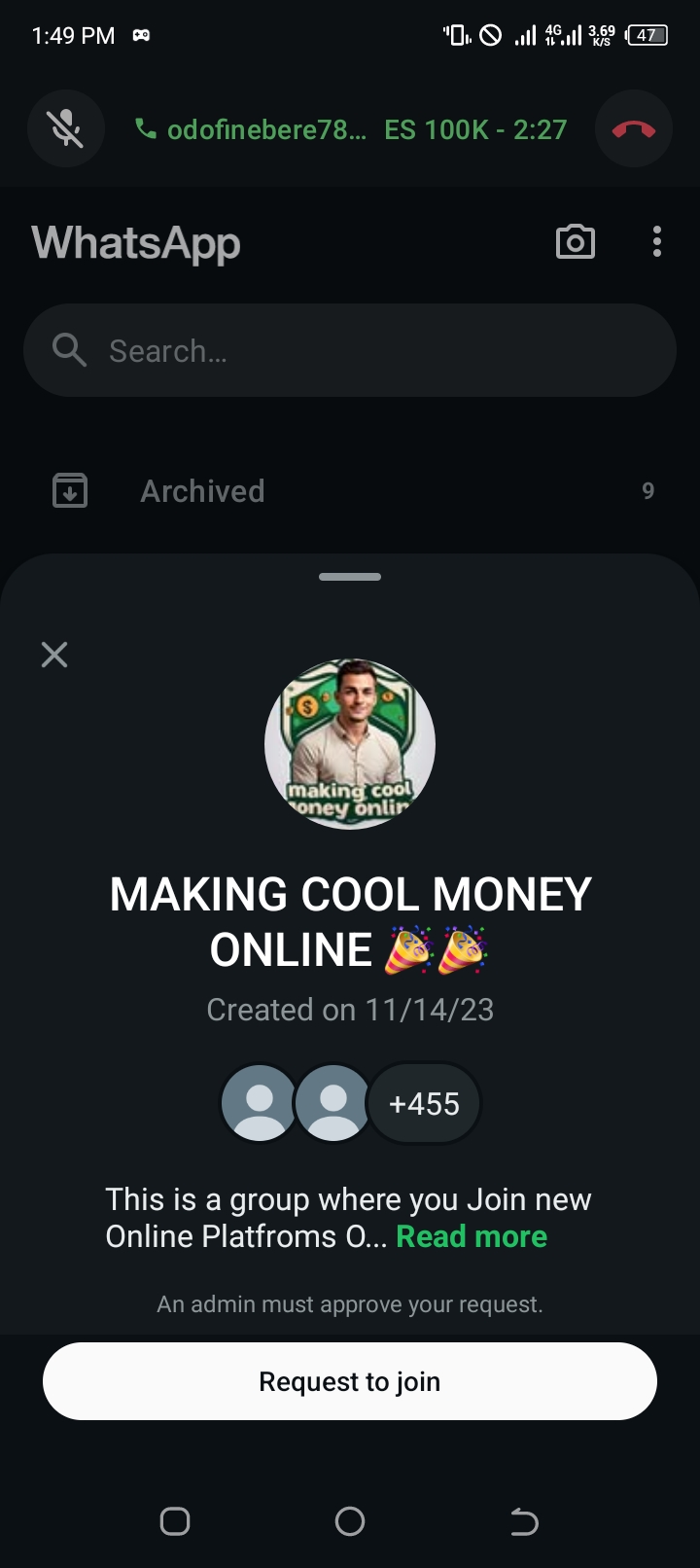Open the WhatsApp camera

point(575,242)
